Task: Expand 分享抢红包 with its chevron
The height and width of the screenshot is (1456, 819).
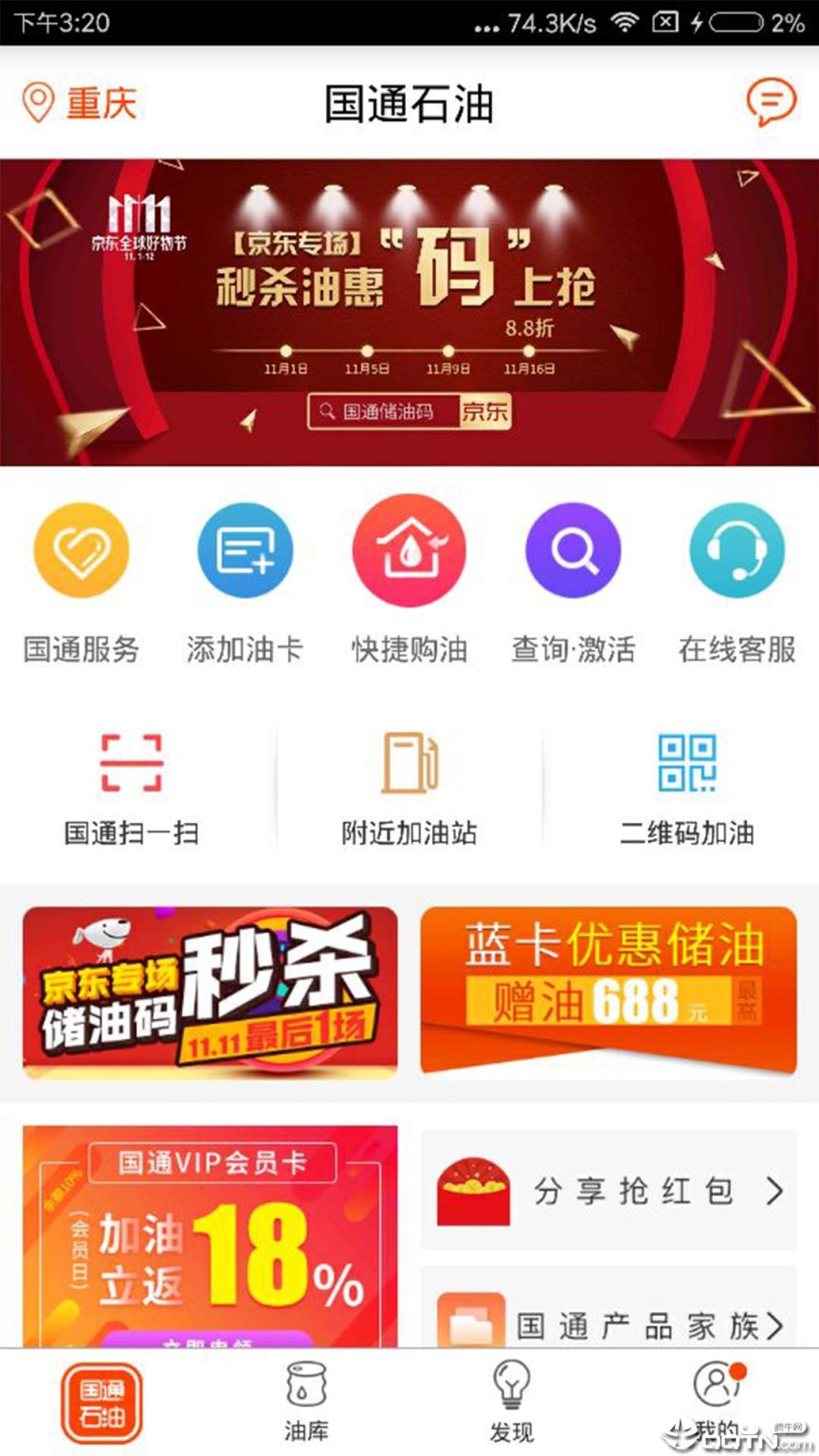Action: coord(621,1192)
